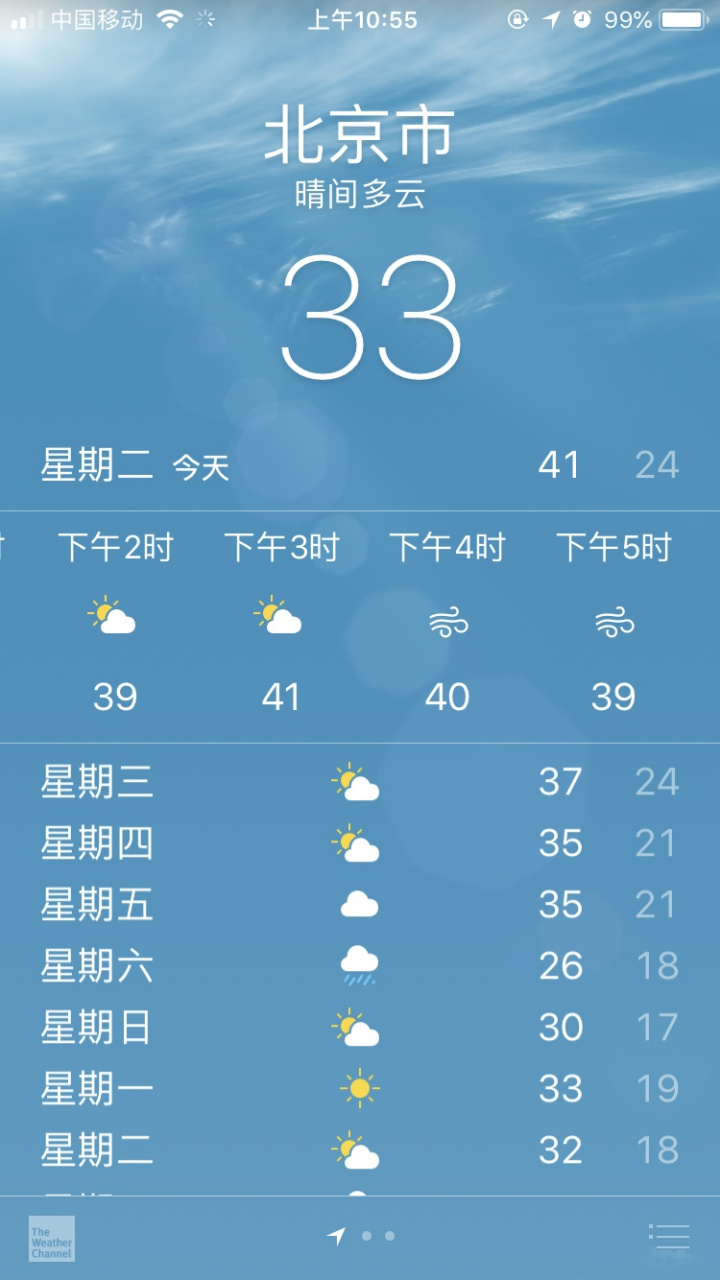The height and width of the screenshot is (1280, 720).
Task: Select the cloud icon on 星期五 row
Action: 358,902
